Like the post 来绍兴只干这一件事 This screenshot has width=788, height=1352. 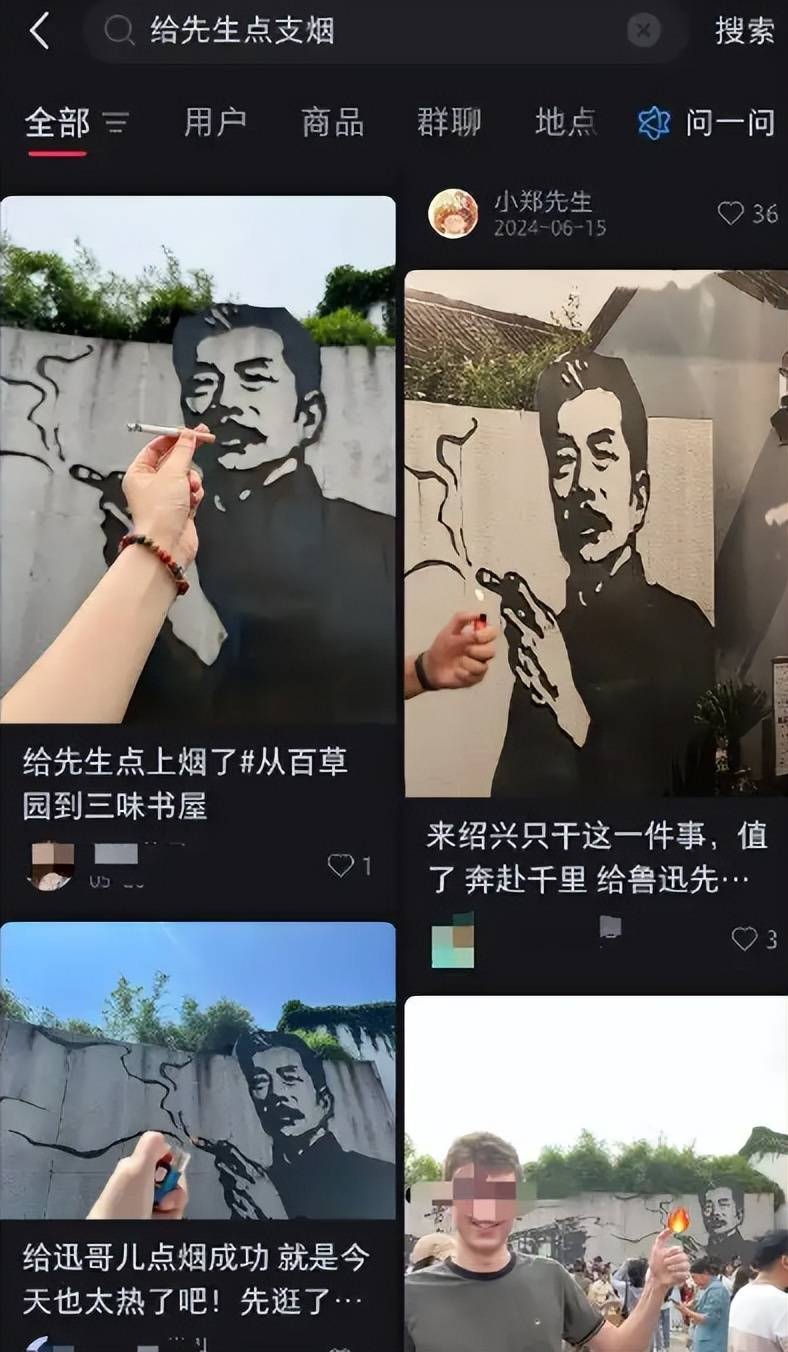coord(754,938)
